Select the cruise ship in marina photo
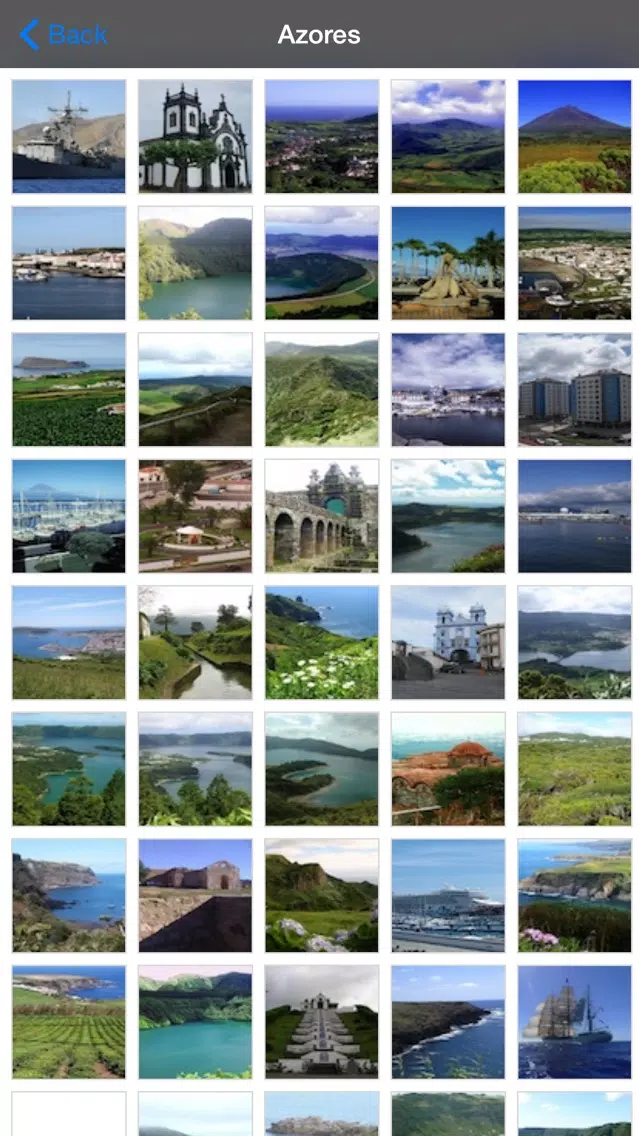Image resolution: width=639 pixels, height=1136 pixels. [x=448, y=895]
